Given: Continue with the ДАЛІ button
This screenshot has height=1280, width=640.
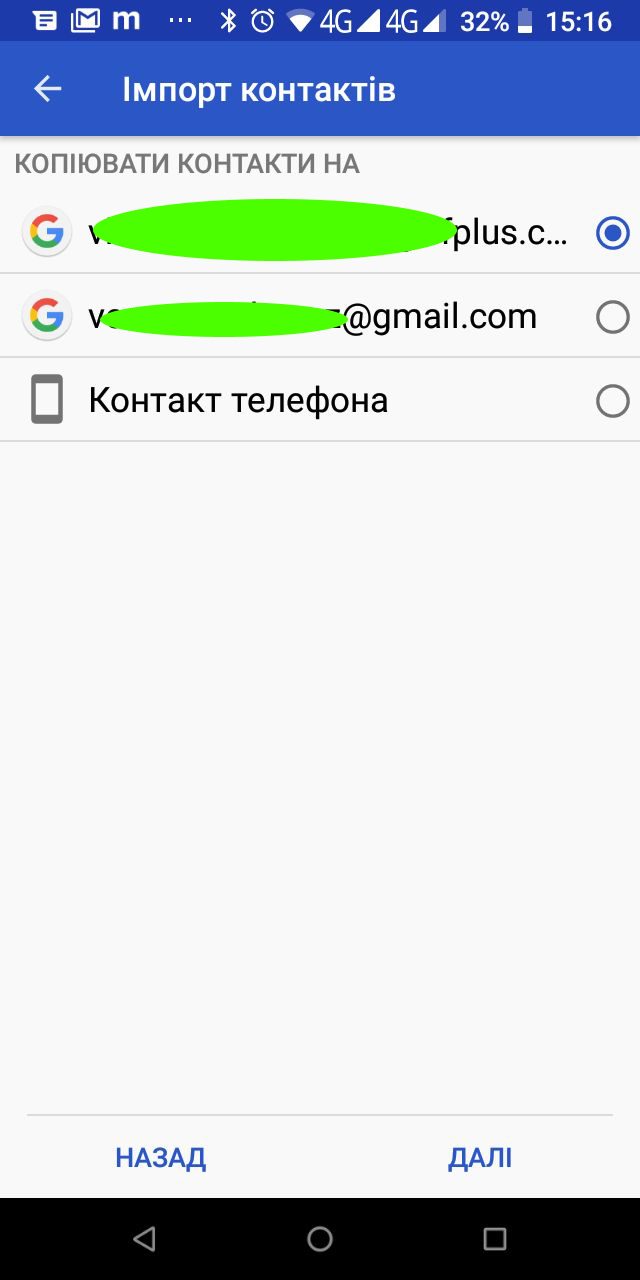Looking at the screenshot, I should (480, 1158).
